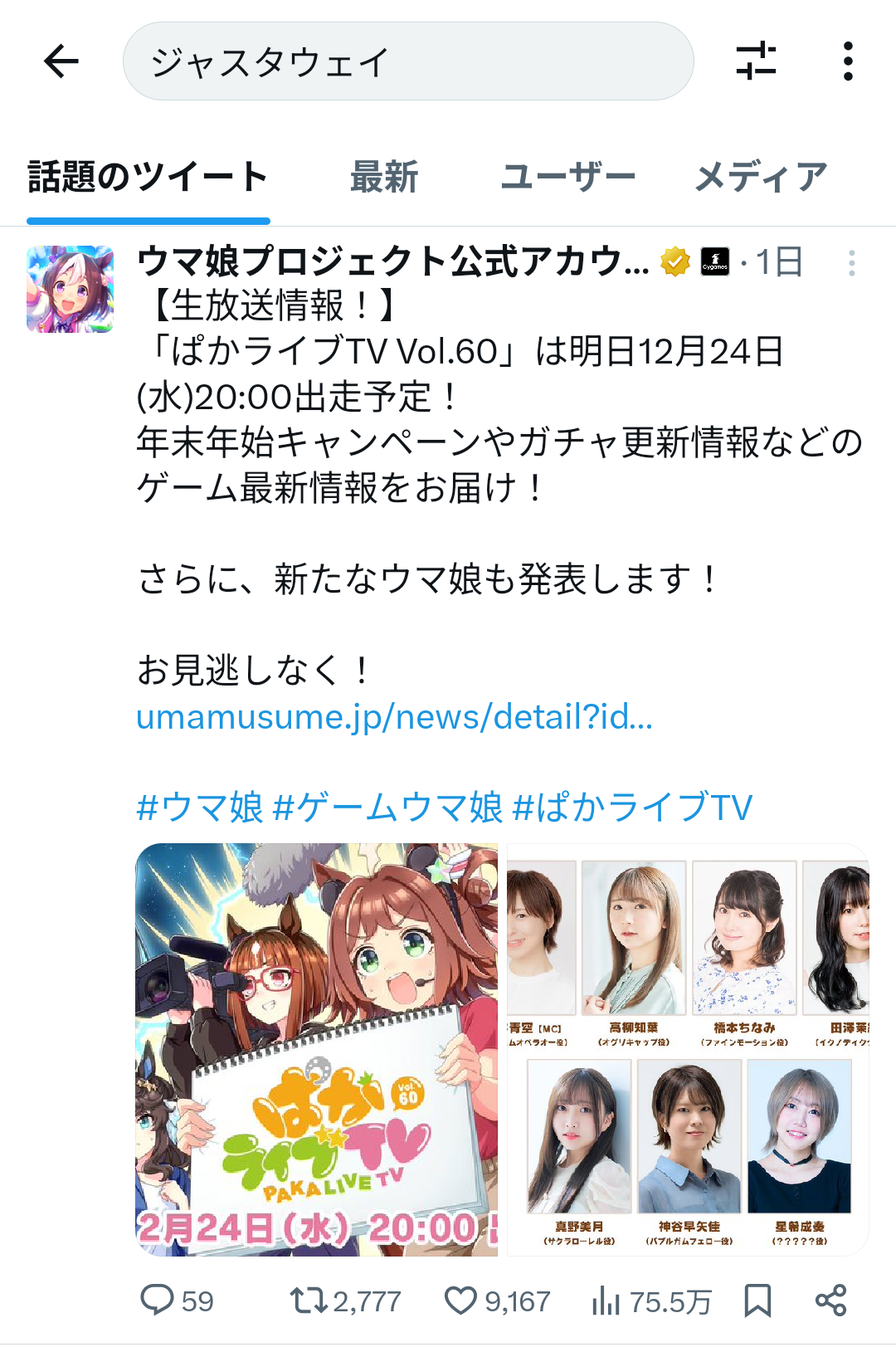Switch to the ユーザー tab
This screenshot has height=1347, width=896.
coord(568,177)
